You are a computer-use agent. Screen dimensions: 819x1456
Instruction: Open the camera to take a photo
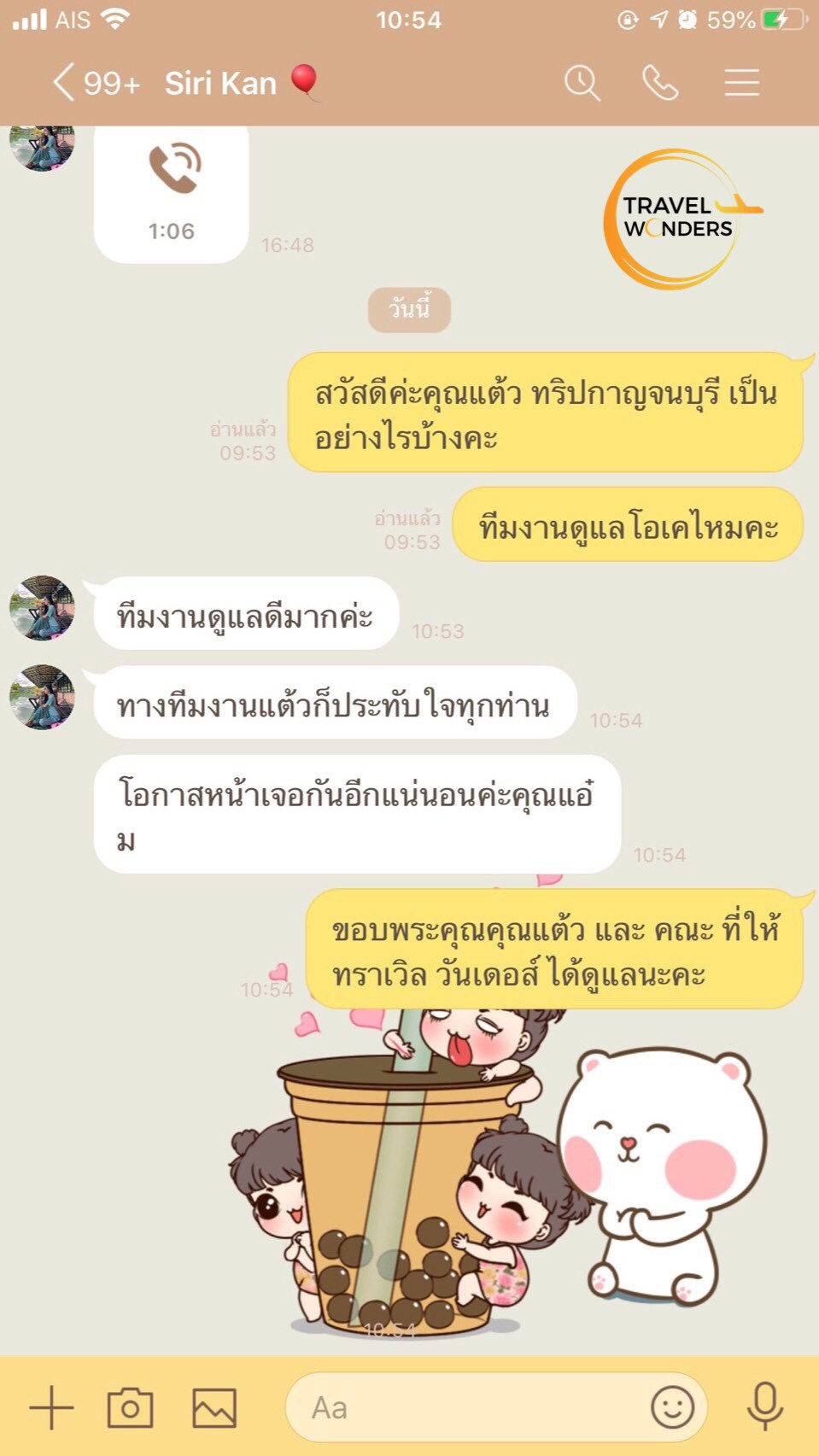130,1407
